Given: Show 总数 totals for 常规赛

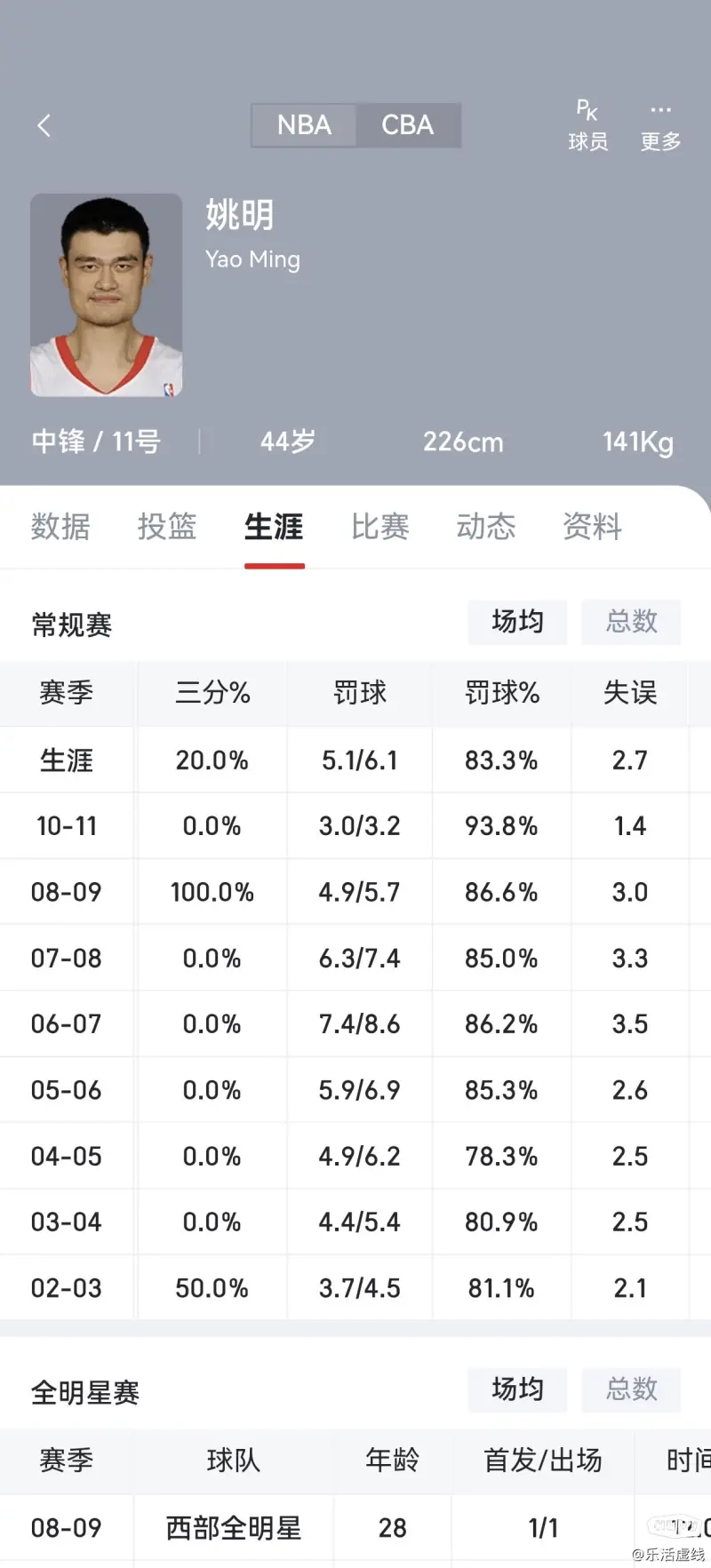Looking at the screenshot, I should point(632,622).
